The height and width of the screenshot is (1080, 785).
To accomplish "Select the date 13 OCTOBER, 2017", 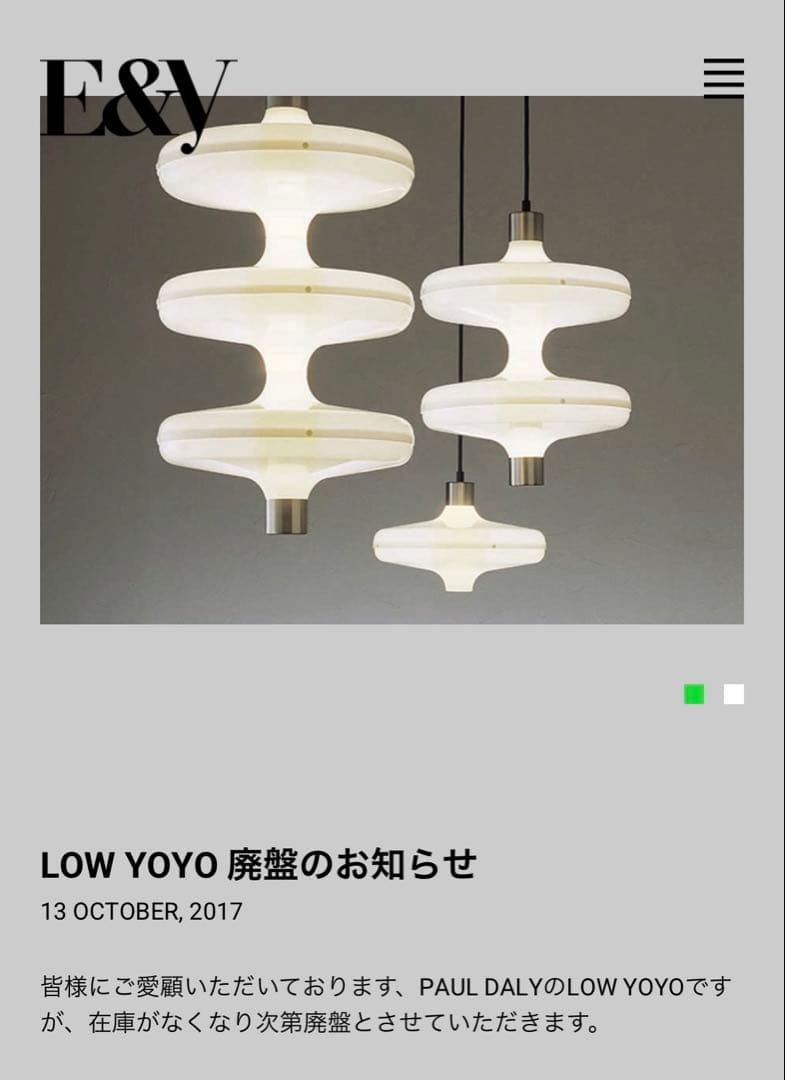I will [142, 910].
